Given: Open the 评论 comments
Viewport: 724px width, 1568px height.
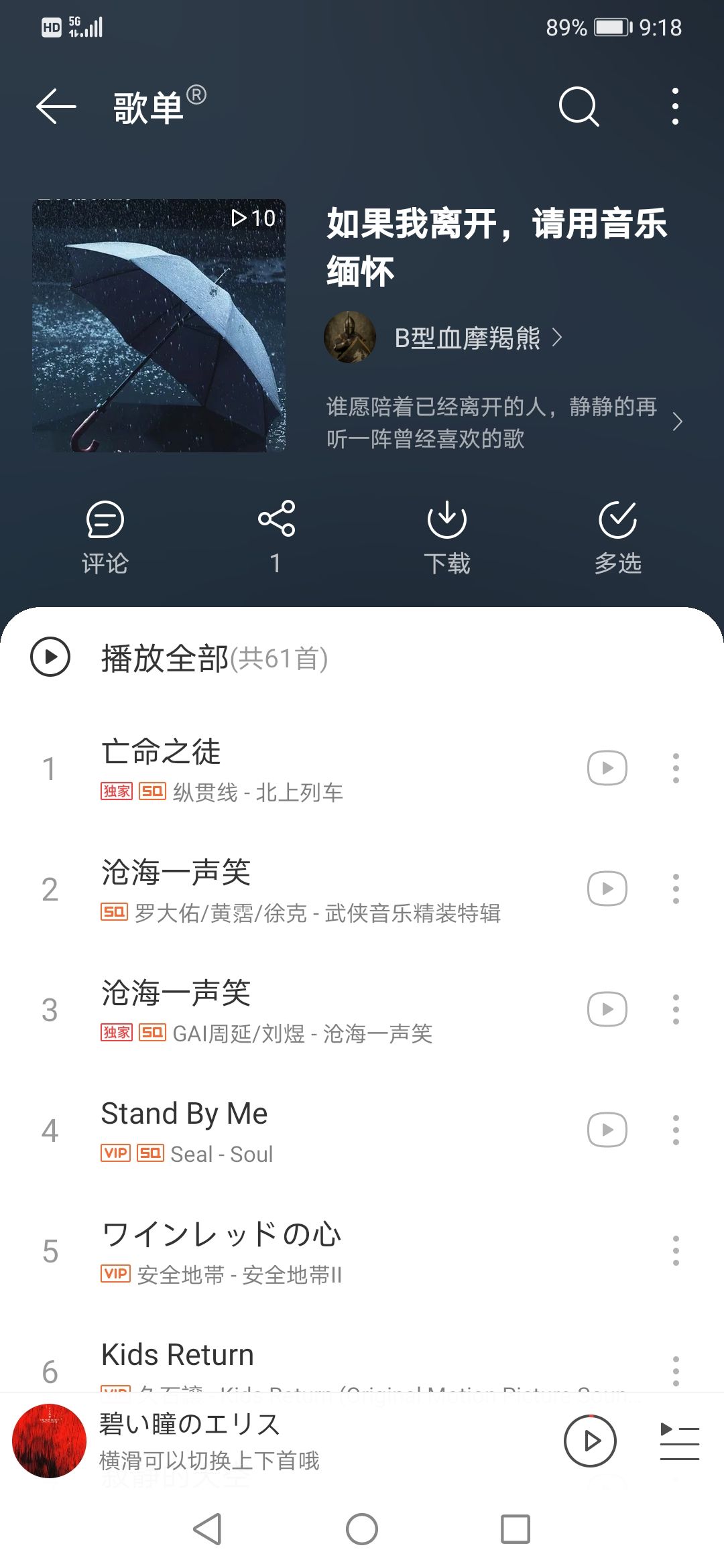Looking at the screenshot, I should point(105,536).
